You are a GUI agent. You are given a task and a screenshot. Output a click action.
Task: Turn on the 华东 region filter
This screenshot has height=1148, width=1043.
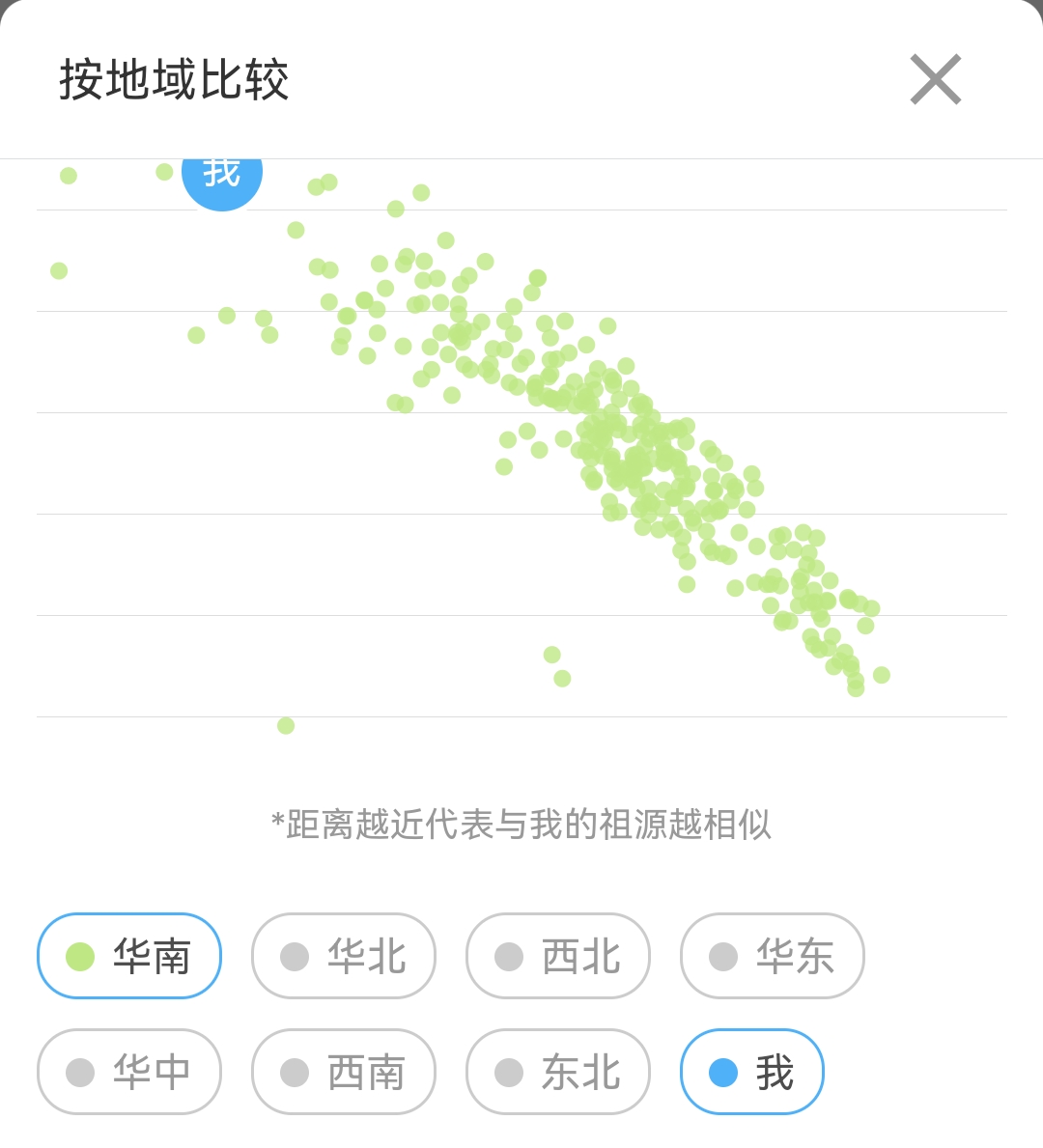click(773, 956)
